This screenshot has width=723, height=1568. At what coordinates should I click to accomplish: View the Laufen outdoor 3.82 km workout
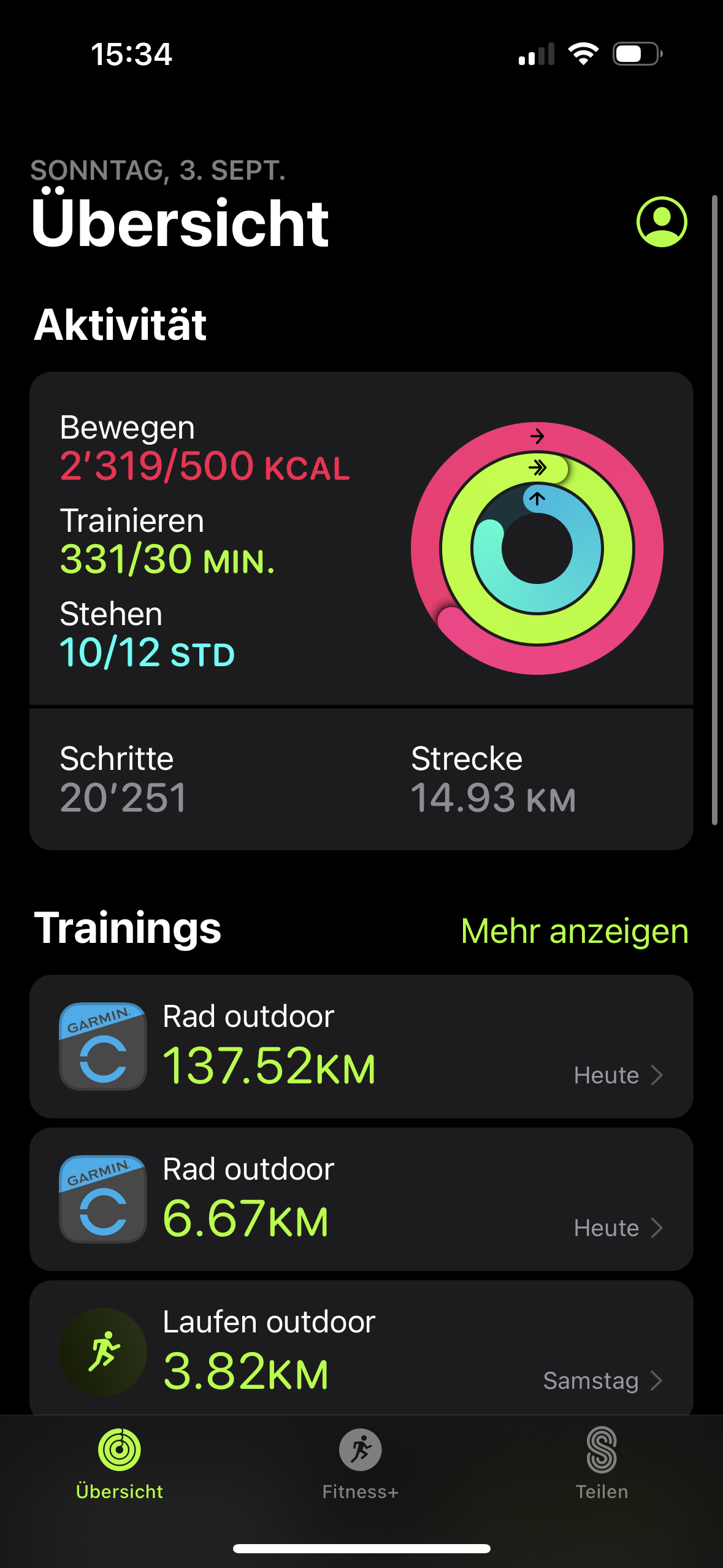361,1350
